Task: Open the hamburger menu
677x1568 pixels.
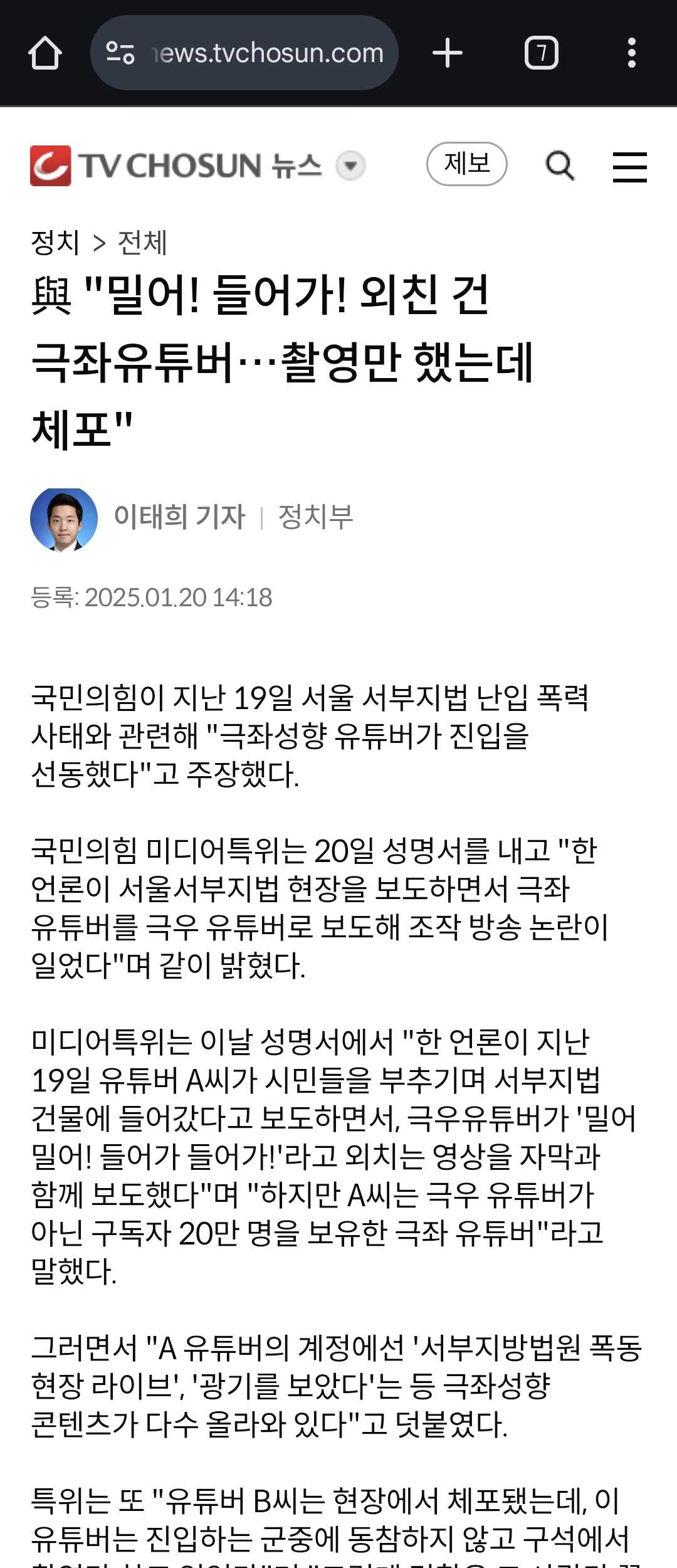Action: click(629, 167)
